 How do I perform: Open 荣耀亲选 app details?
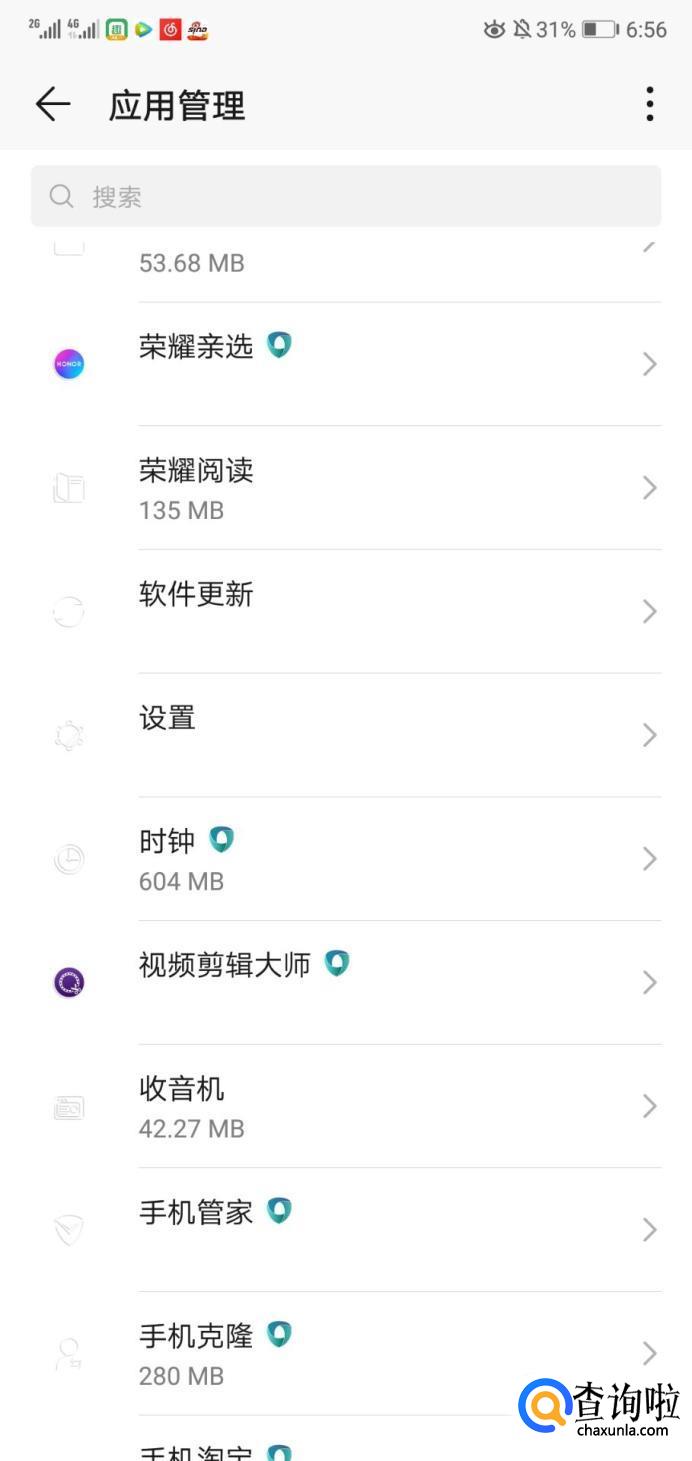346,364
